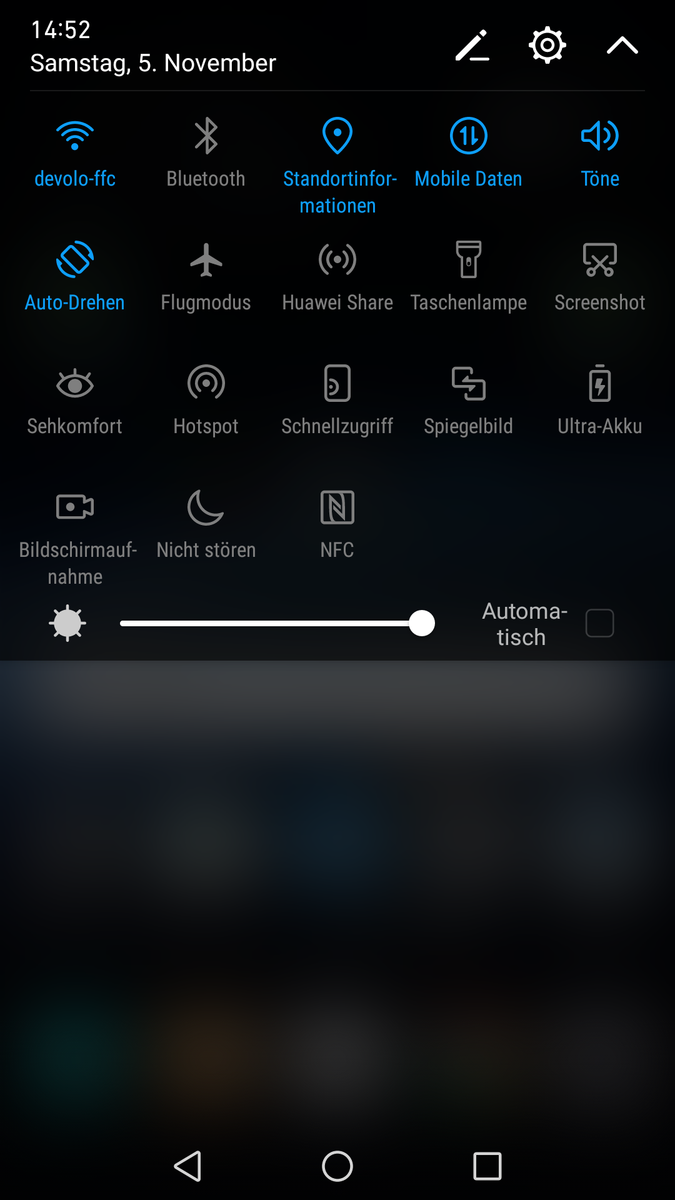
Task: Turn off devolo-ffc Wi-Fi
Action: 75,136
